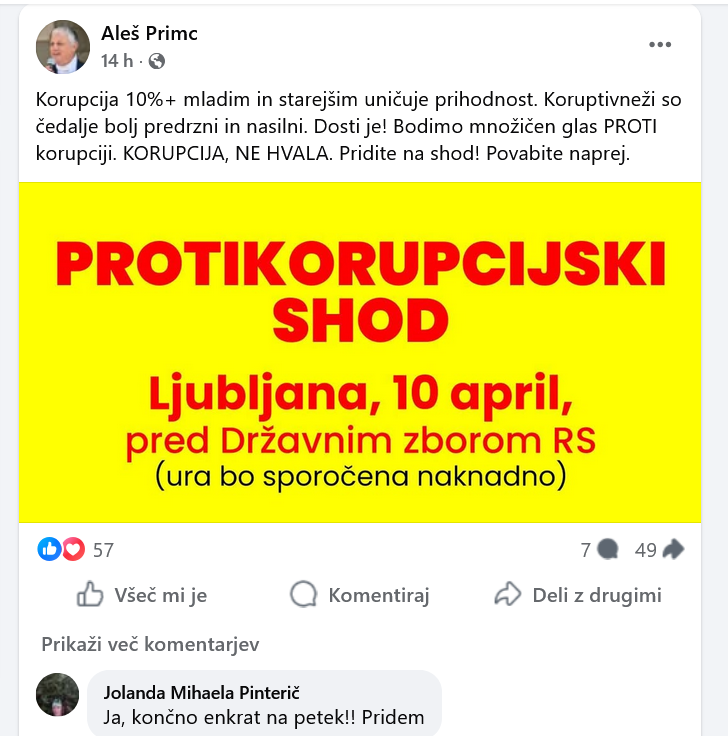Screen dimensions: 728x736
Task: Show the 7 comments
Action: (x=600, y=549)
